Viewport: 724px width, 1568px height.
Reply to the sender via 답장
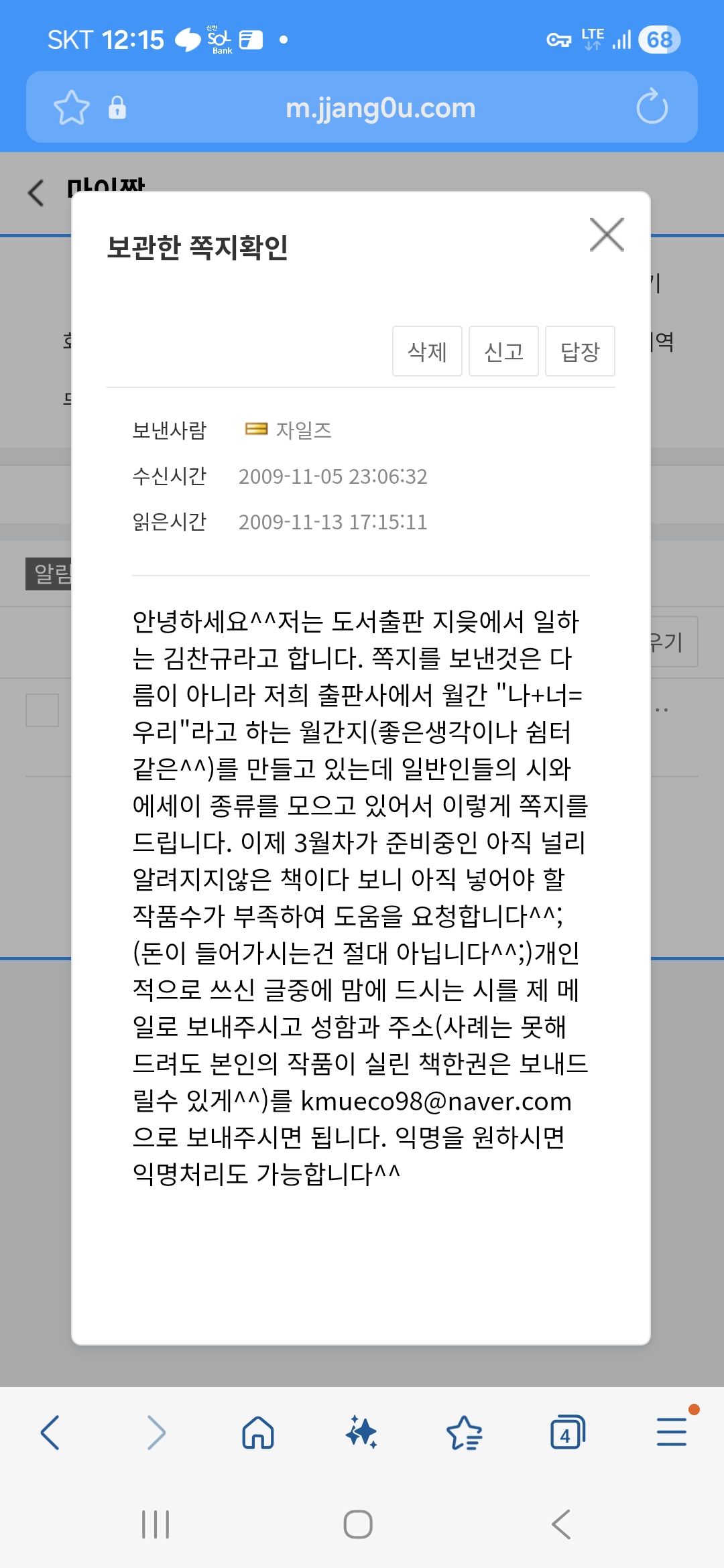click(x=580, y=351)
